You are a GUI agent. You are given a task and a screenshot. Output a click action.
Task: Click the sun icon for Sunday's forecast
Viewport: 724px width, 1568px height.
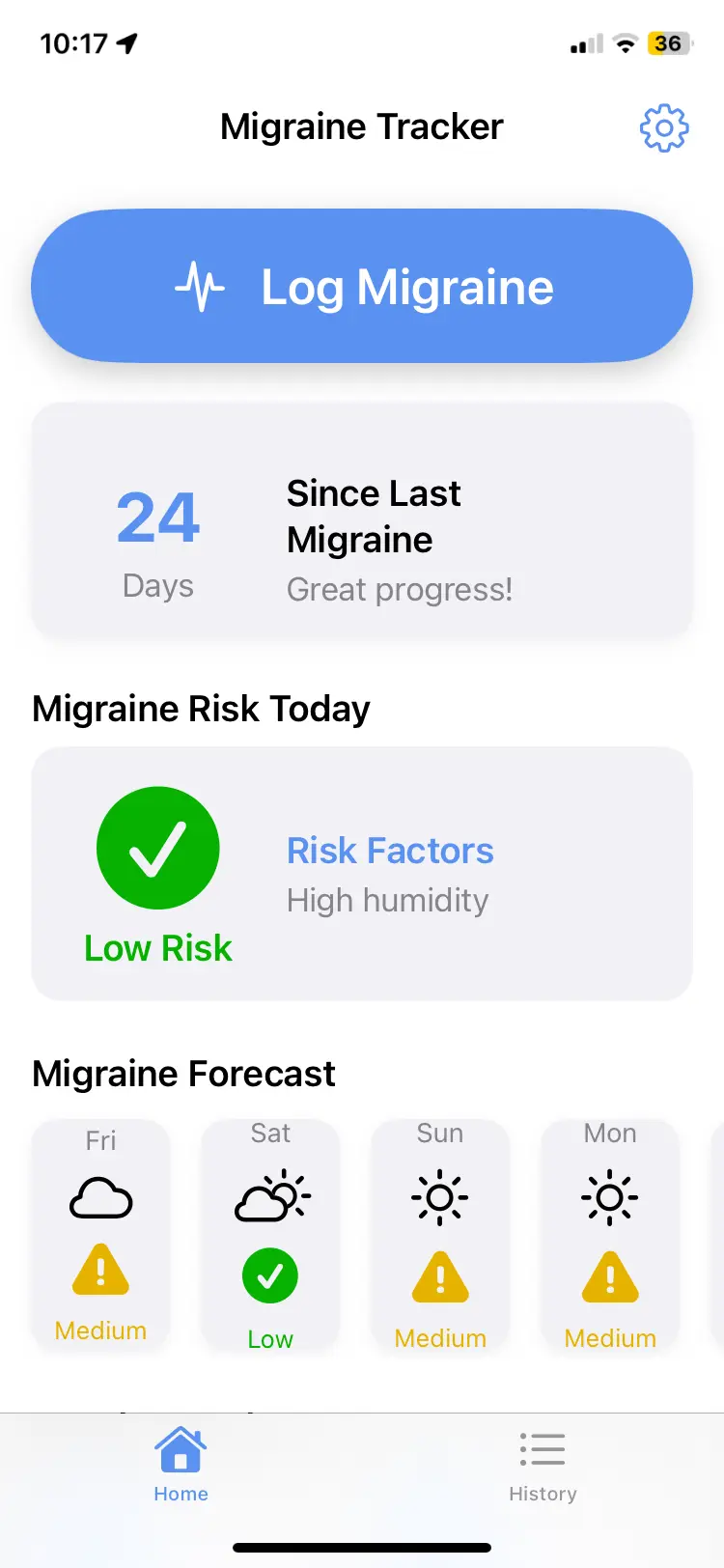click(440, 1197)
